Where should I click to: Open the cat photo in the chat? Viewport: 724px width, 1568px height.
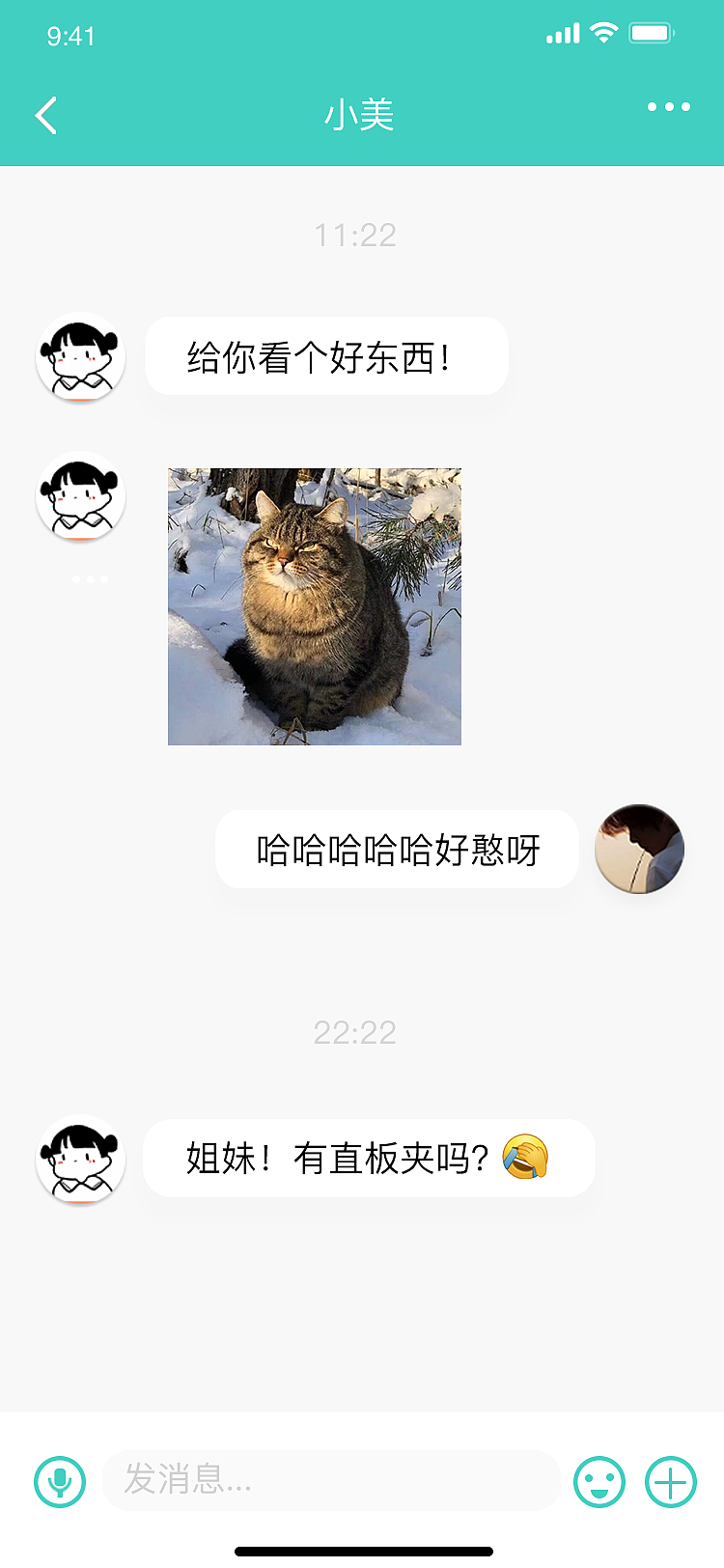click(x=315, y=606)
